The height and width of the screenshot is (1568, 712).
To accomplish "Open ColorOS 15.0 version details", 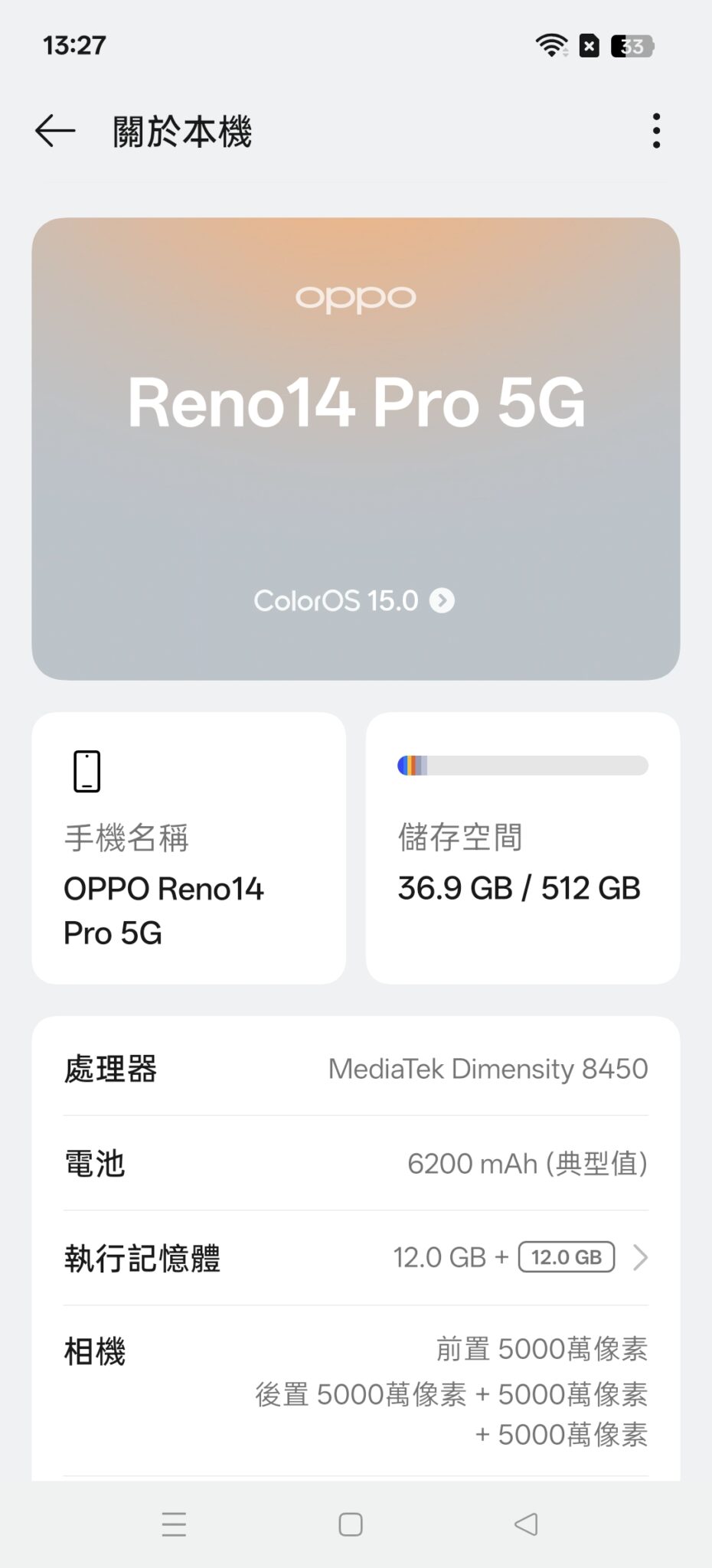I will click(x=354, y=601).
